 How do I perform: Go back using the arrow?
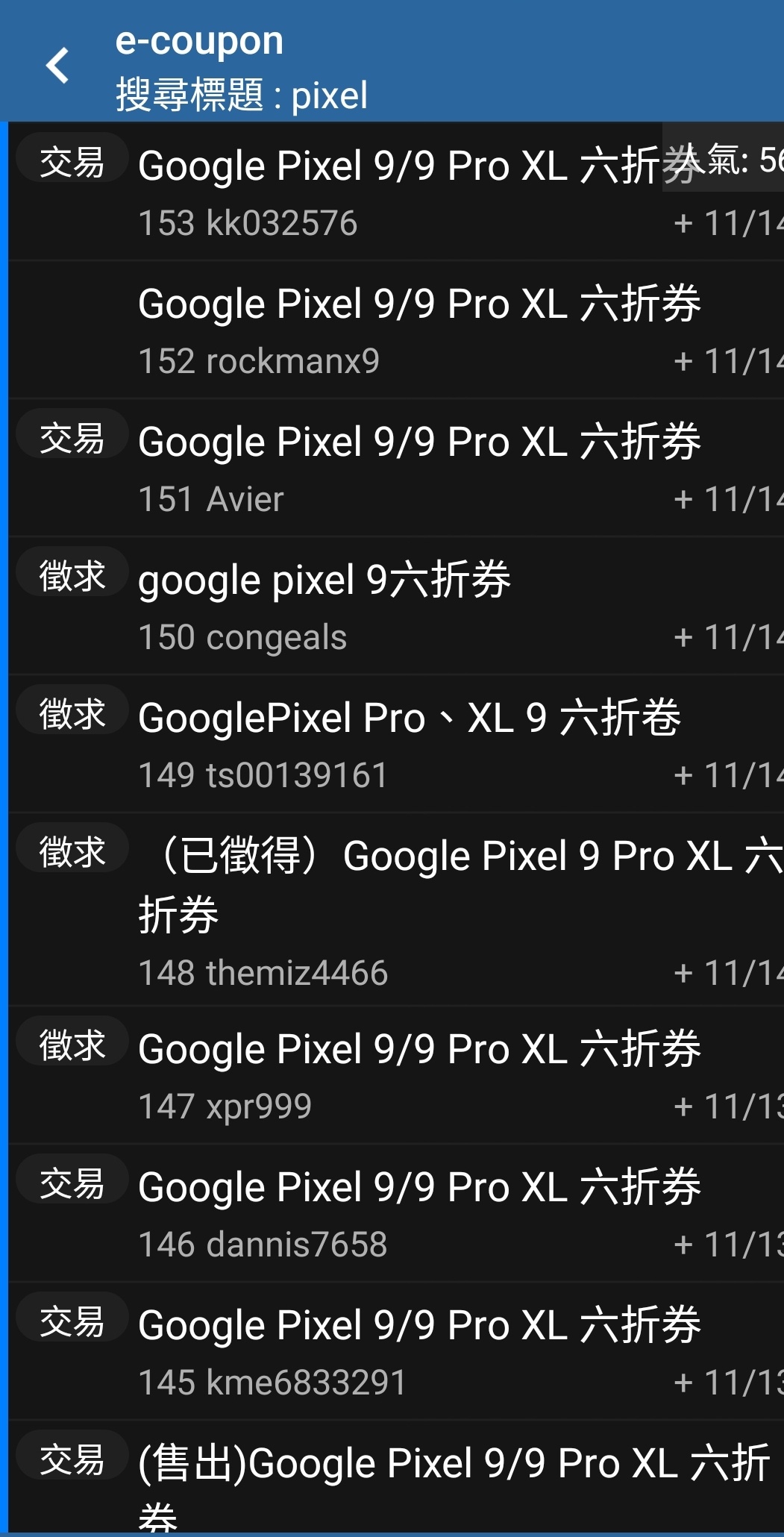pyautogui.click(x=57, y=66)
